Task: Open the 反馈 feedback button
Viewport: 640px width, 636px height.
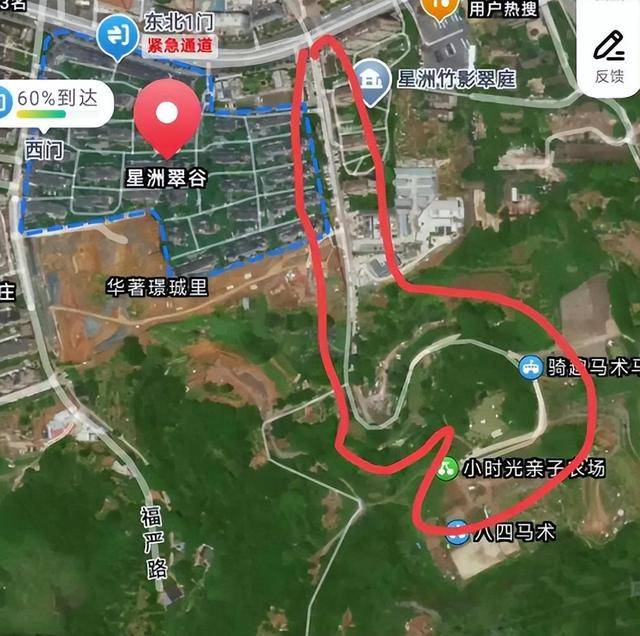Action: [608, 55]
